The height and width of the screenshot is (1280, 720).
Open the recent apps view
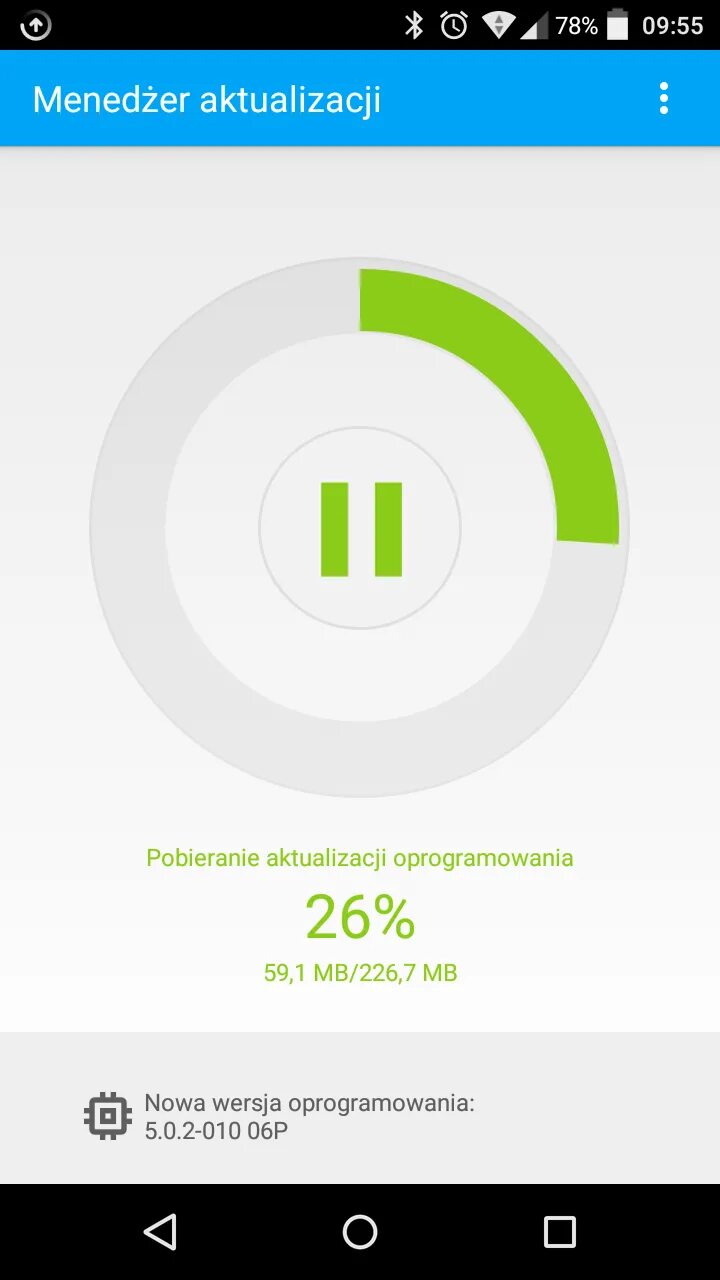coord(560,1232)
